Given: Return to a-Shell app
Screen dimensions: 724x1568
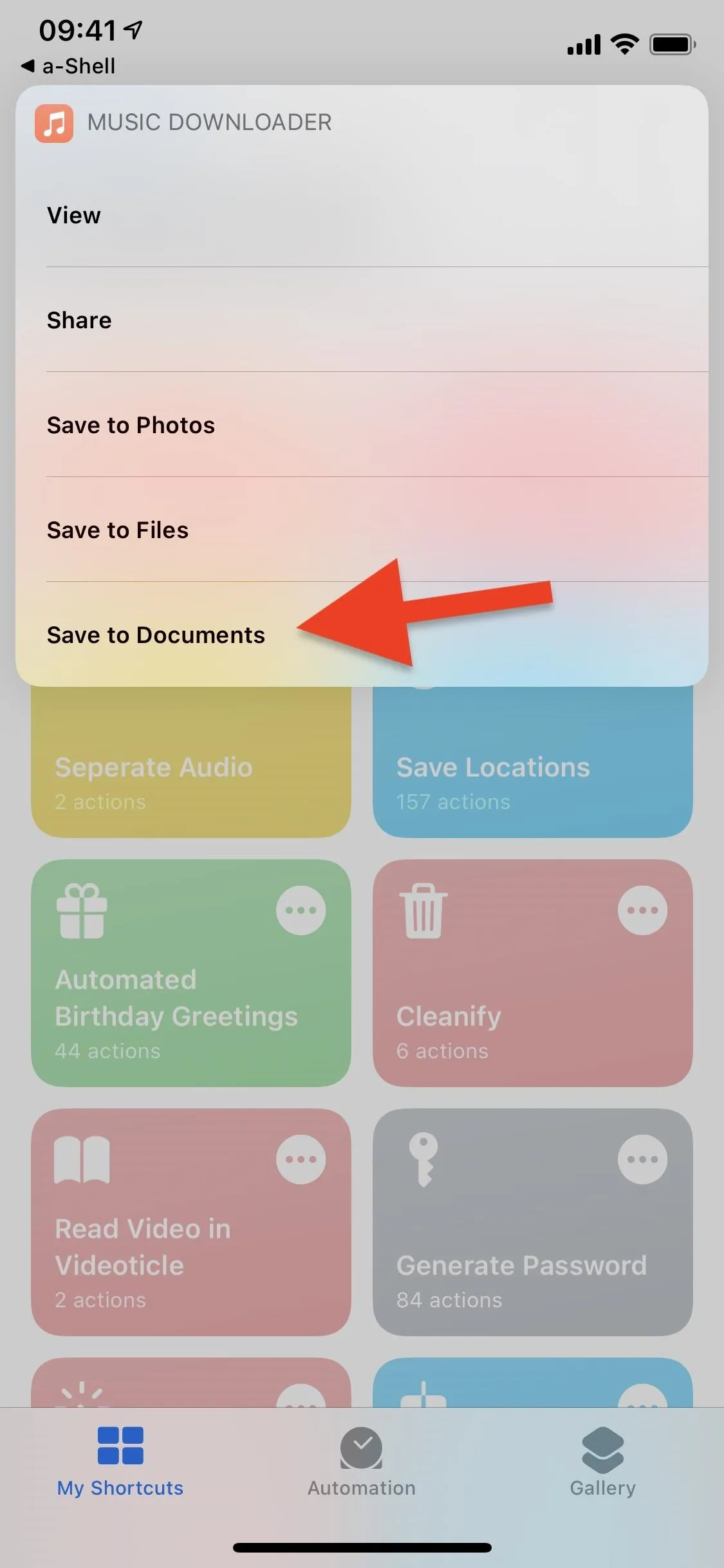Looking at the screenshot, I should click(x=69, y=66).
